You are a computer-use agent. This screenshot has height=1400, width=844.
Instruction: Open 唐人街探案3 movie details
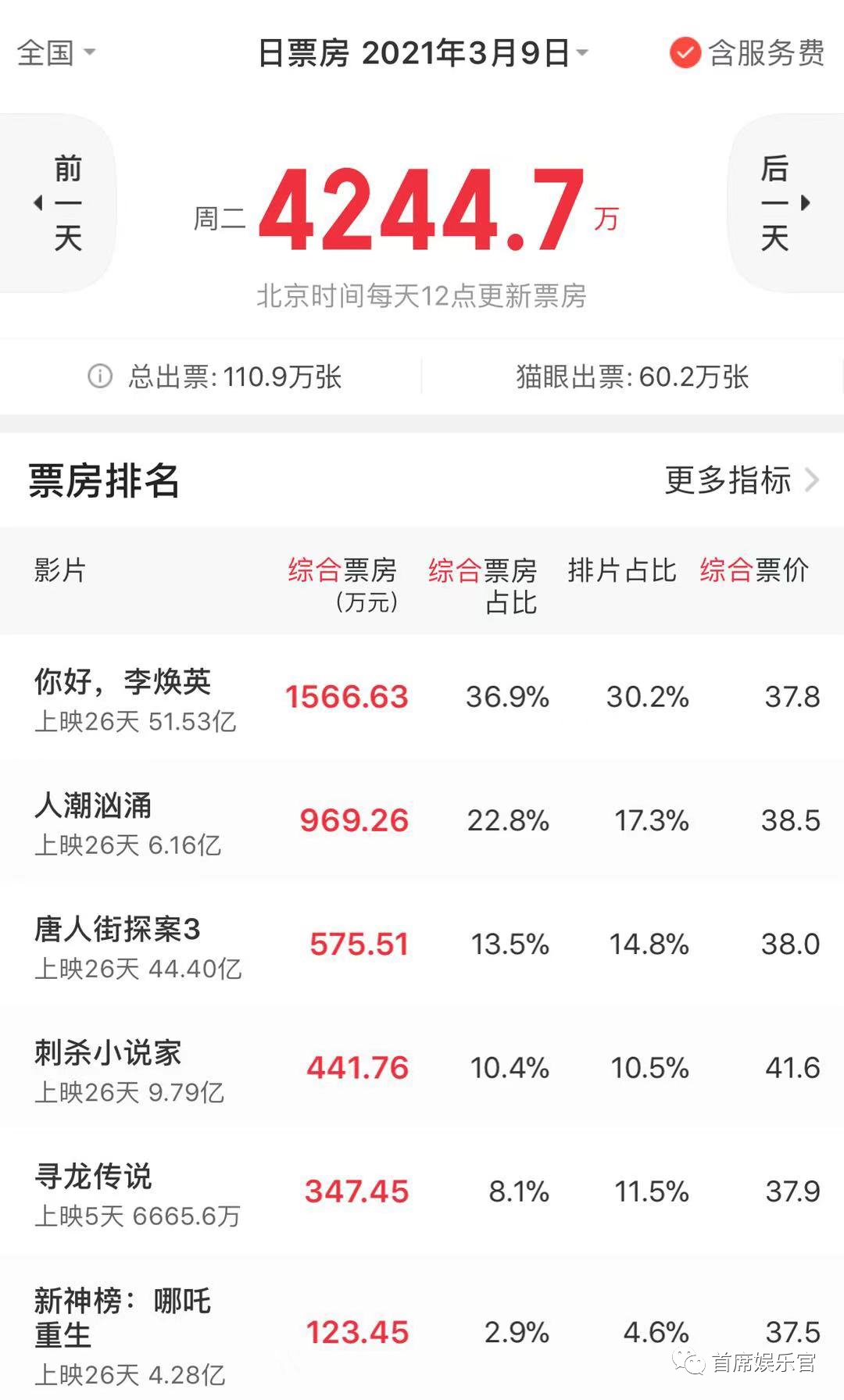pyautogui.click(x=422, y=945)
